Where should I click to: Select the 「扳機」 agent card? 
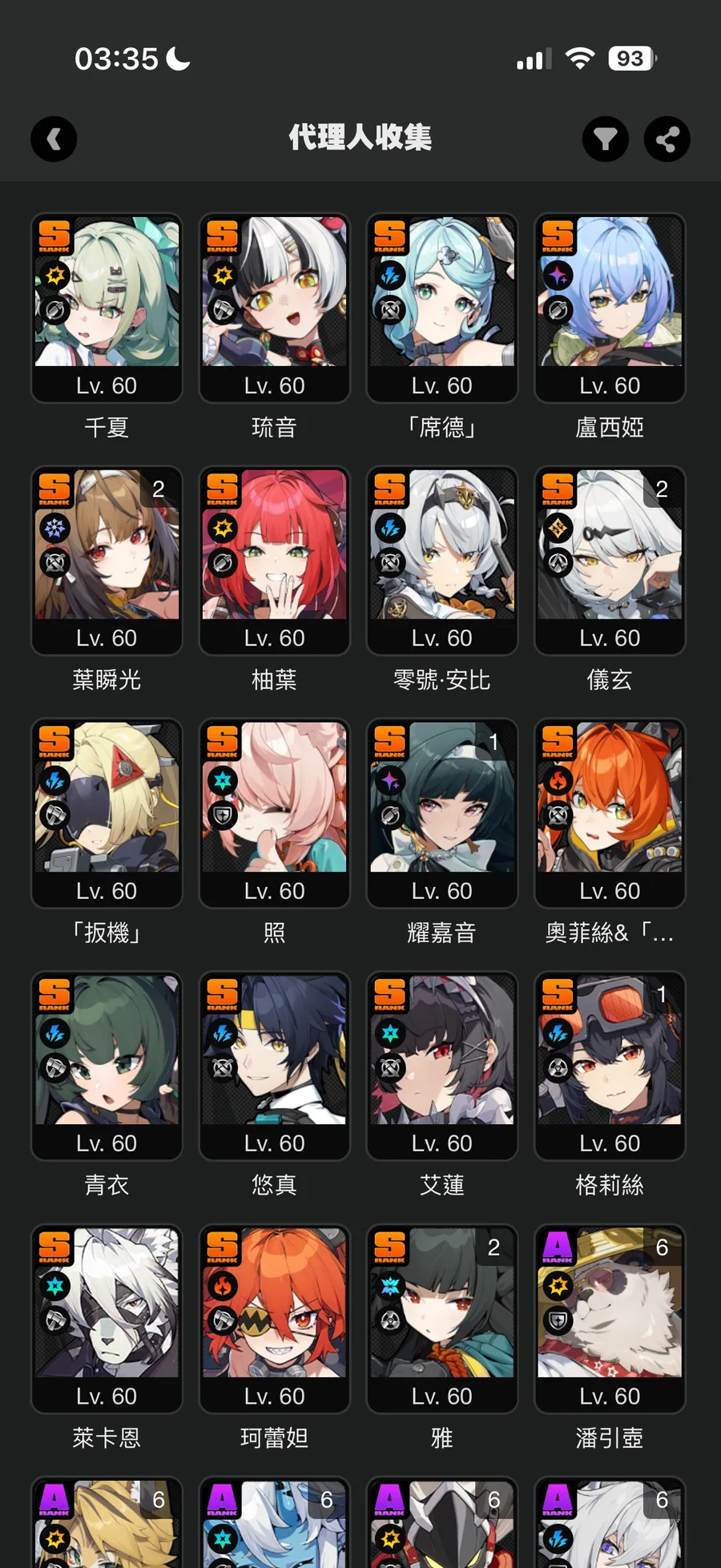[x=107, y=812]
